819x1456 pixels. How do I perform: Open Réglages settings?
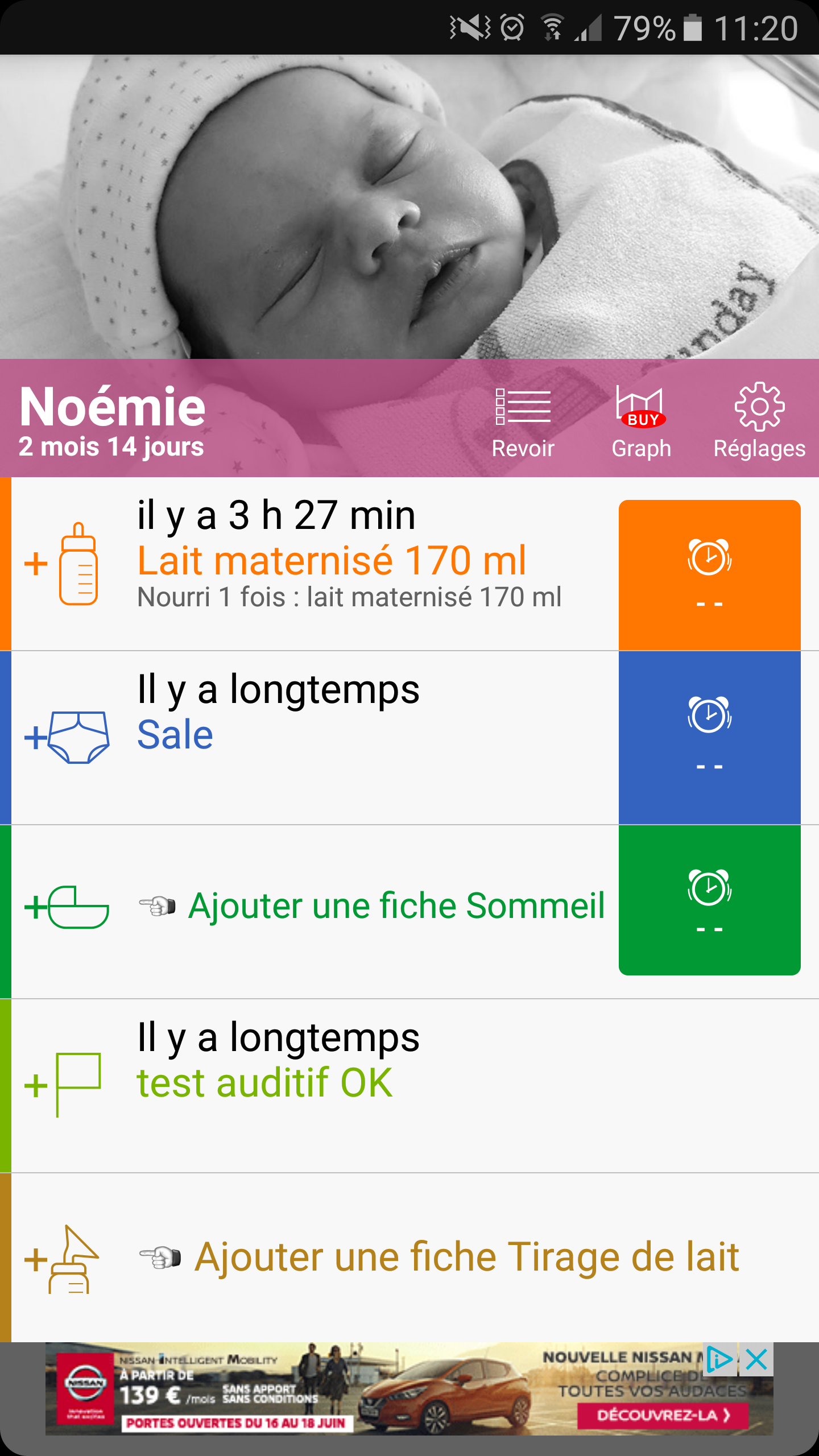click(x=759, y=421)
